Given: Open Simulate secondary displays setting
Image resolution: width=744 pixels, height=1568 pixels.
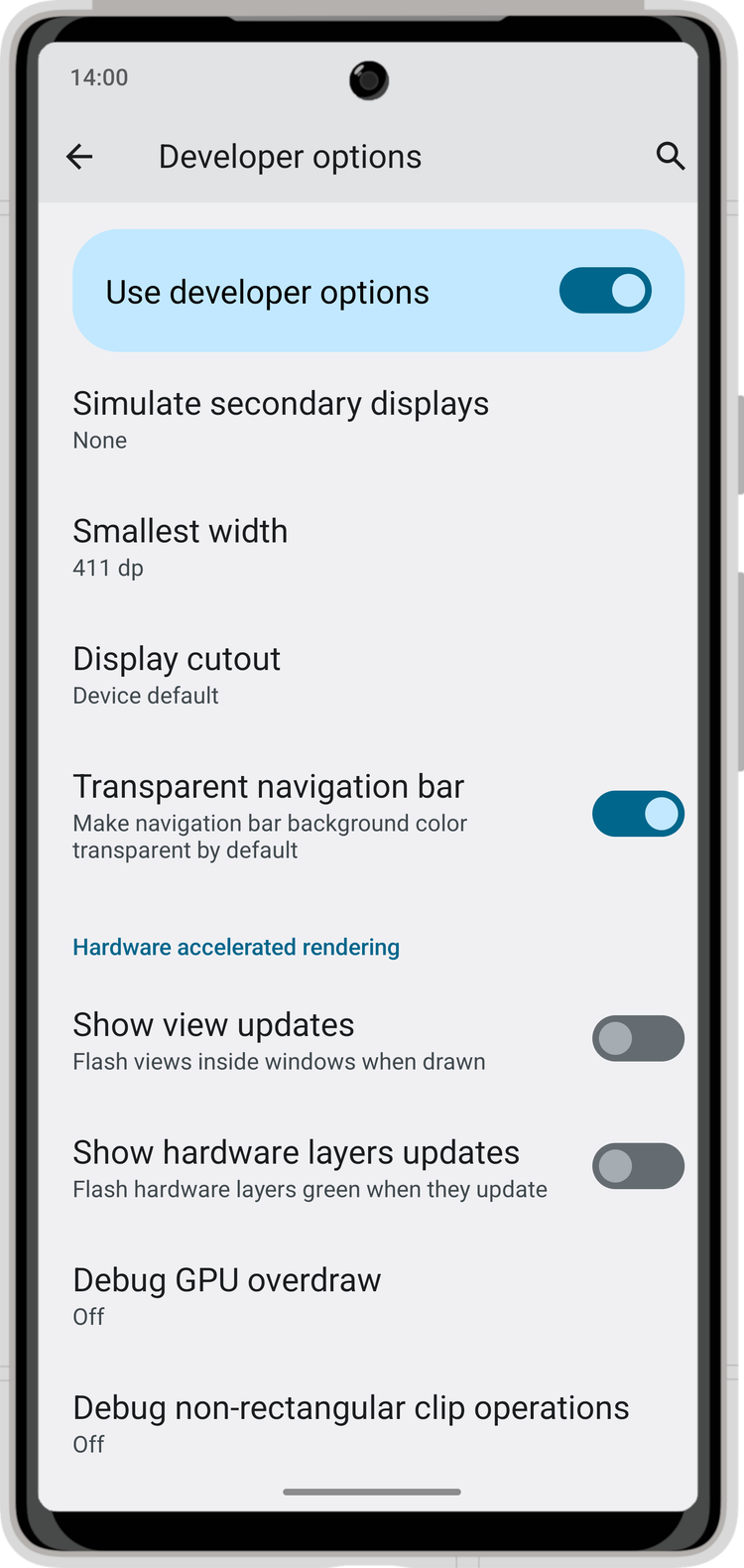Looking at the screenshot, I should coord(281,420).
